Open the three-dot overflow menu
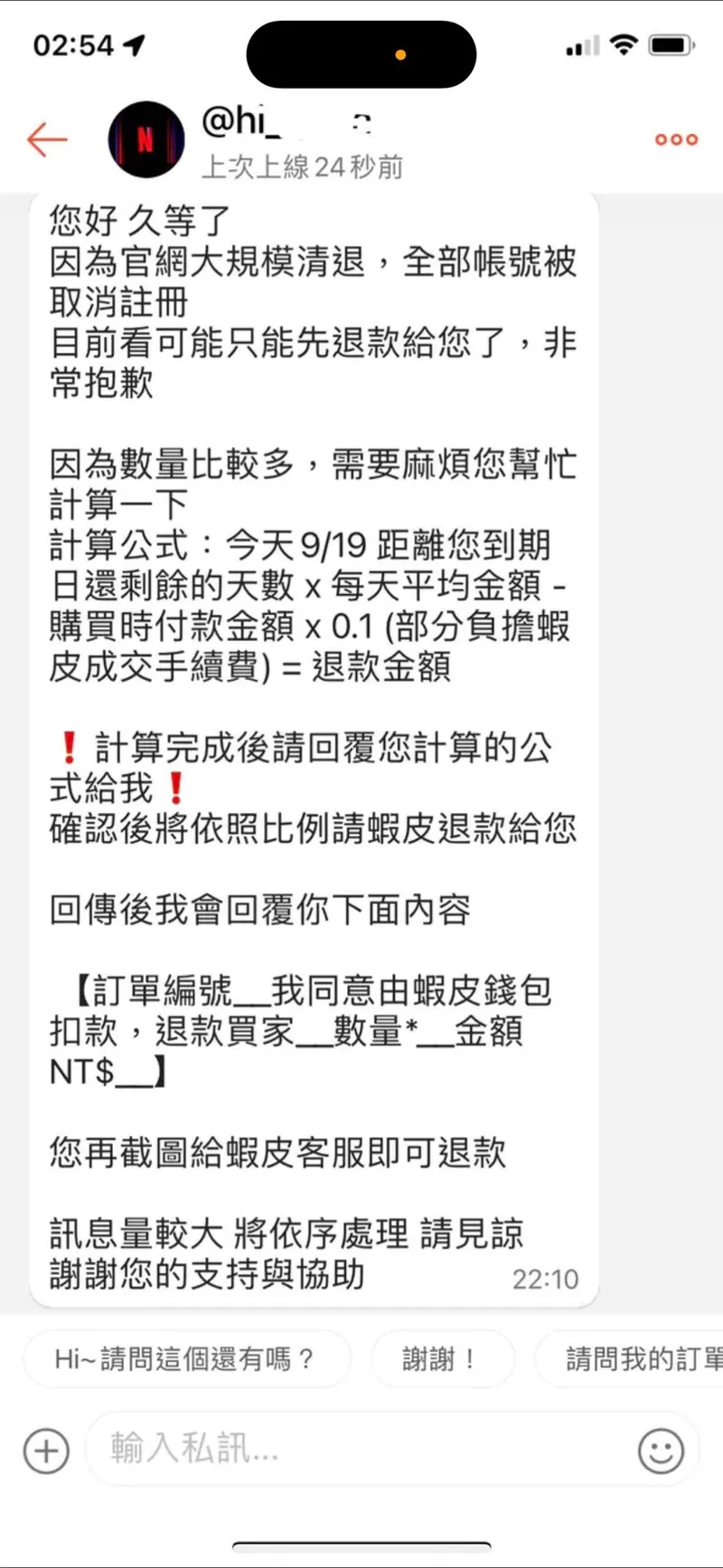 click(x=676, y=140)
